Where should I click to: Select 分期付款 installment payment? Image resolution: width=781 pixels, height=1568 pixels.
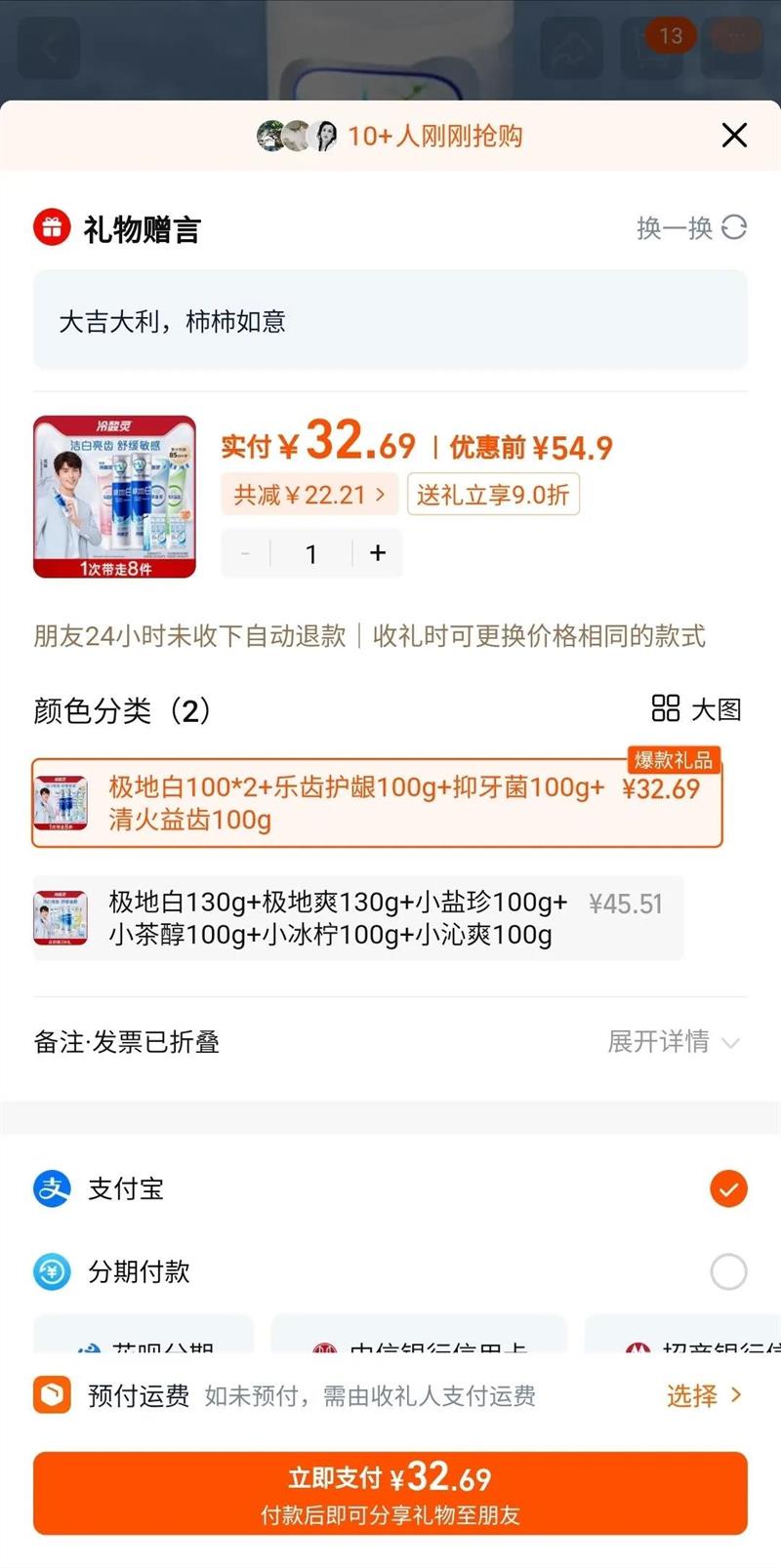(x=727, y=1271)
